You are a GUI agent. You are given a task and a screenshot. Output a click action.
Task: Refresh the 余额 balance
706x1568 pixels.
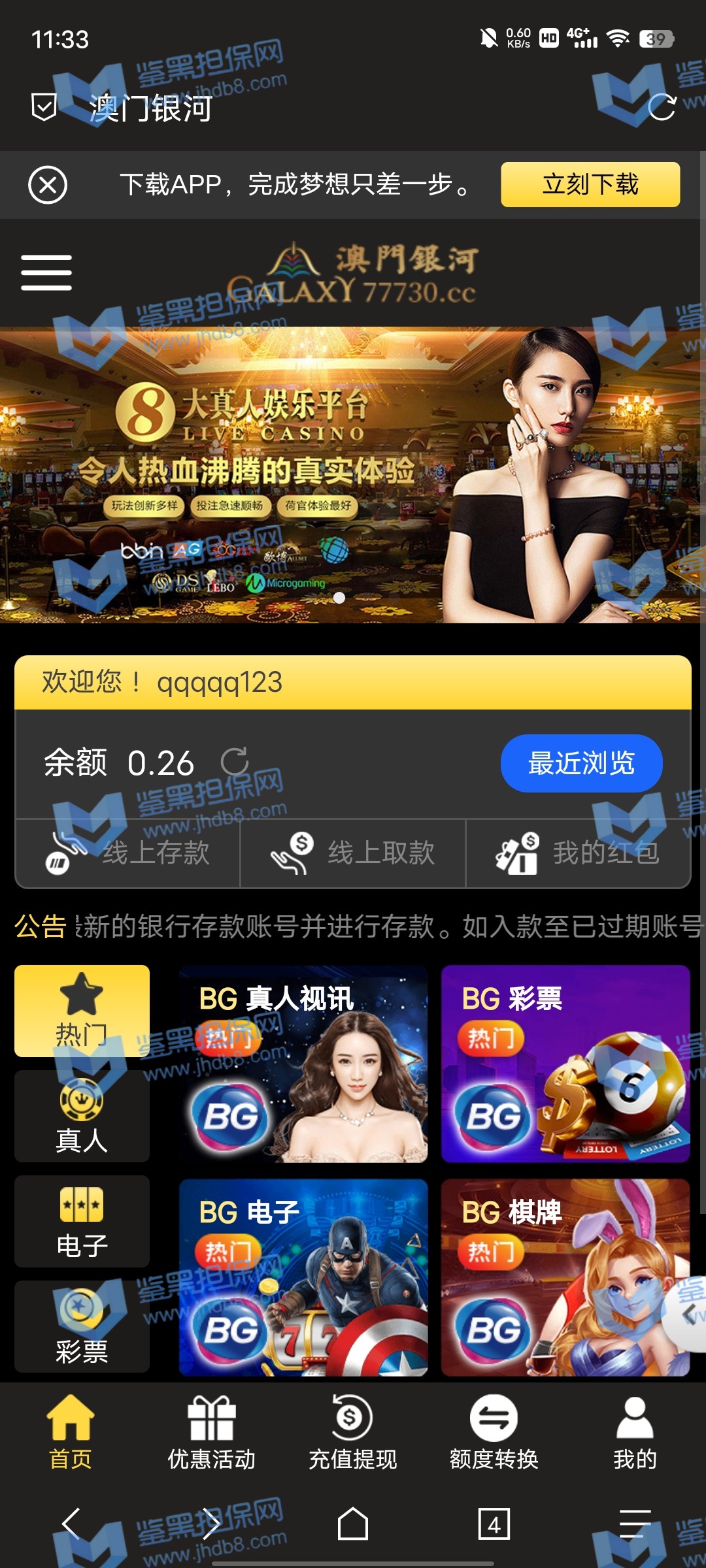click(x=234, y=762)
